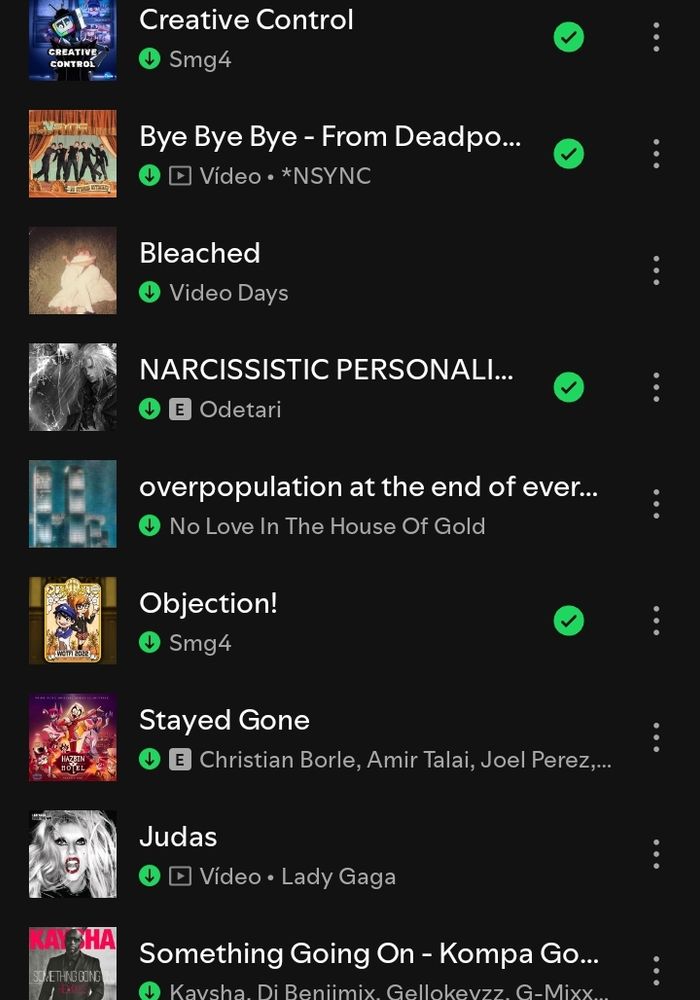The height and width of the screenshot is (1000, 700).
Task: Tap the green check on Objection!
Action: click(x=569, y=621)
